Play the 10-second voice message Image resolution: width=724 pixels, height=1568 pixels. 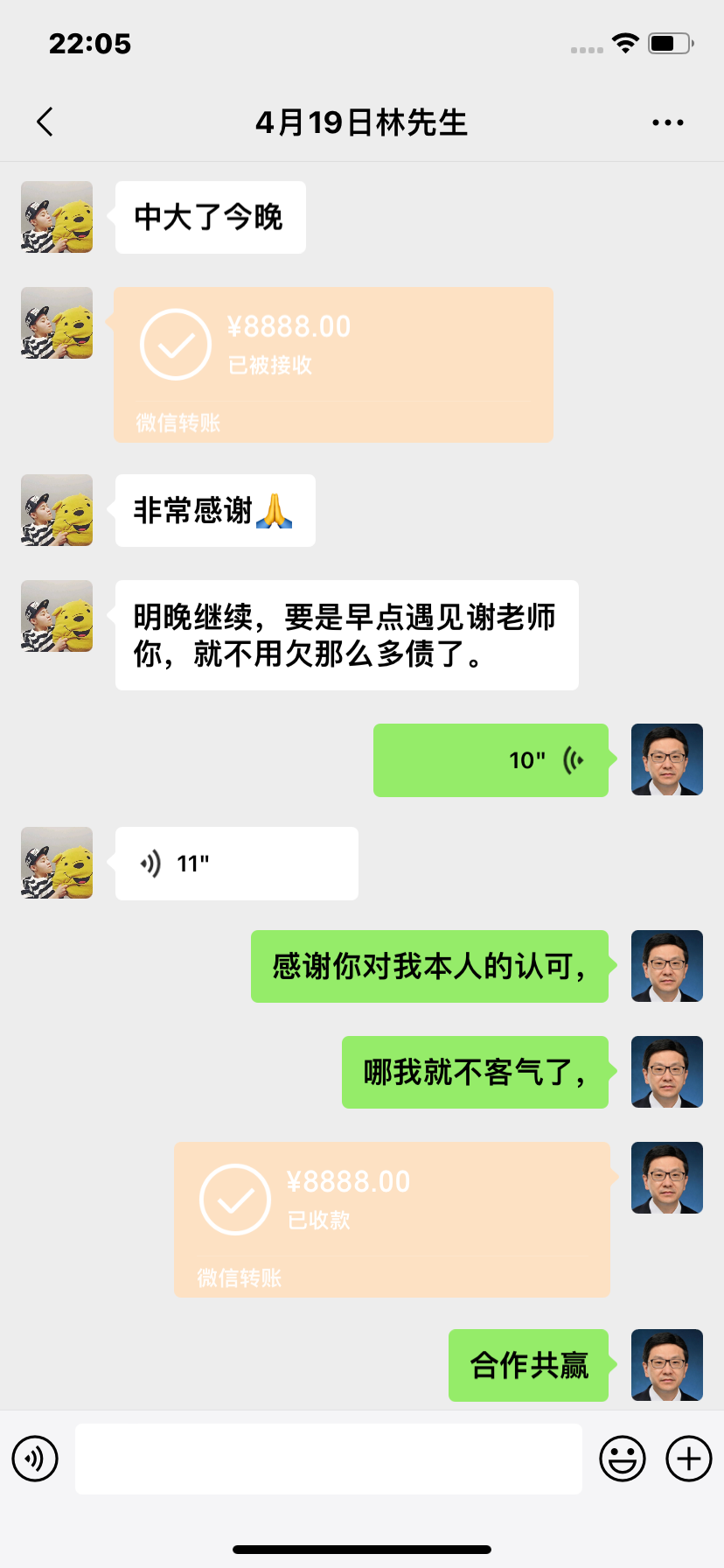491,760
